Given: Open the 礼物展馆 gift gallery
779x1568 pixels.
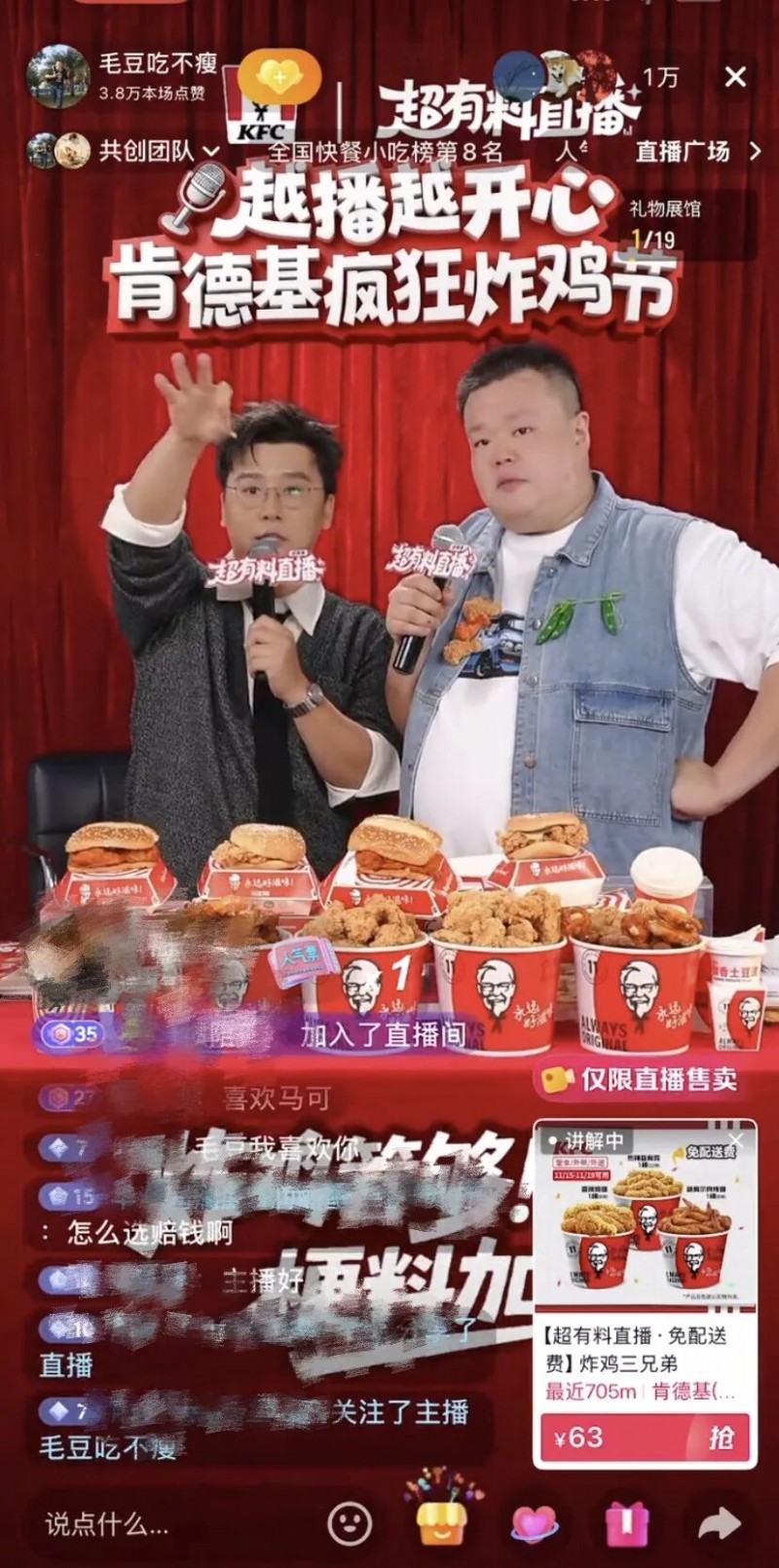Looking at the screenshot, I should (x=665, y=208).
